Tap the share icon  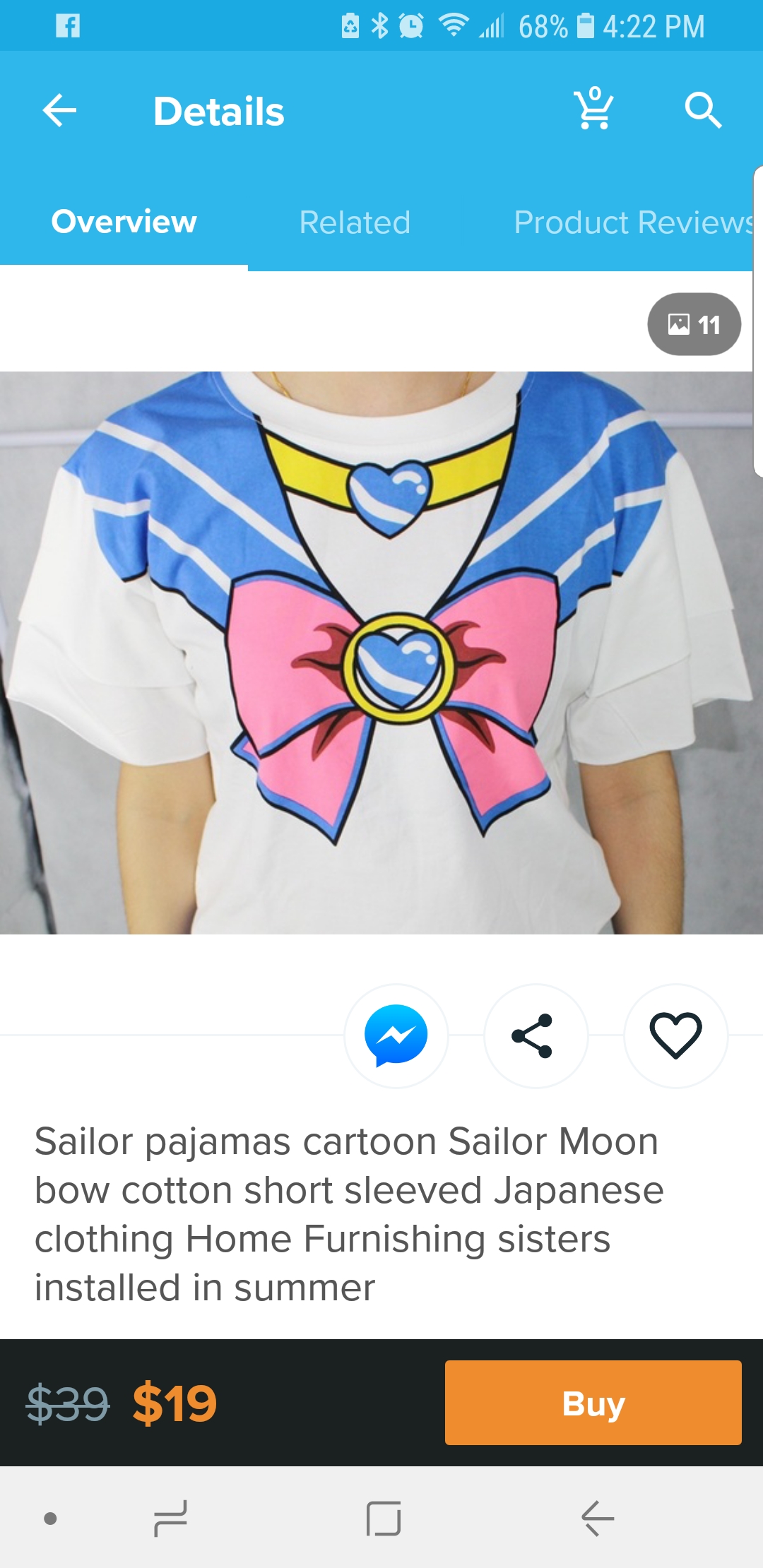point(536,1035)
